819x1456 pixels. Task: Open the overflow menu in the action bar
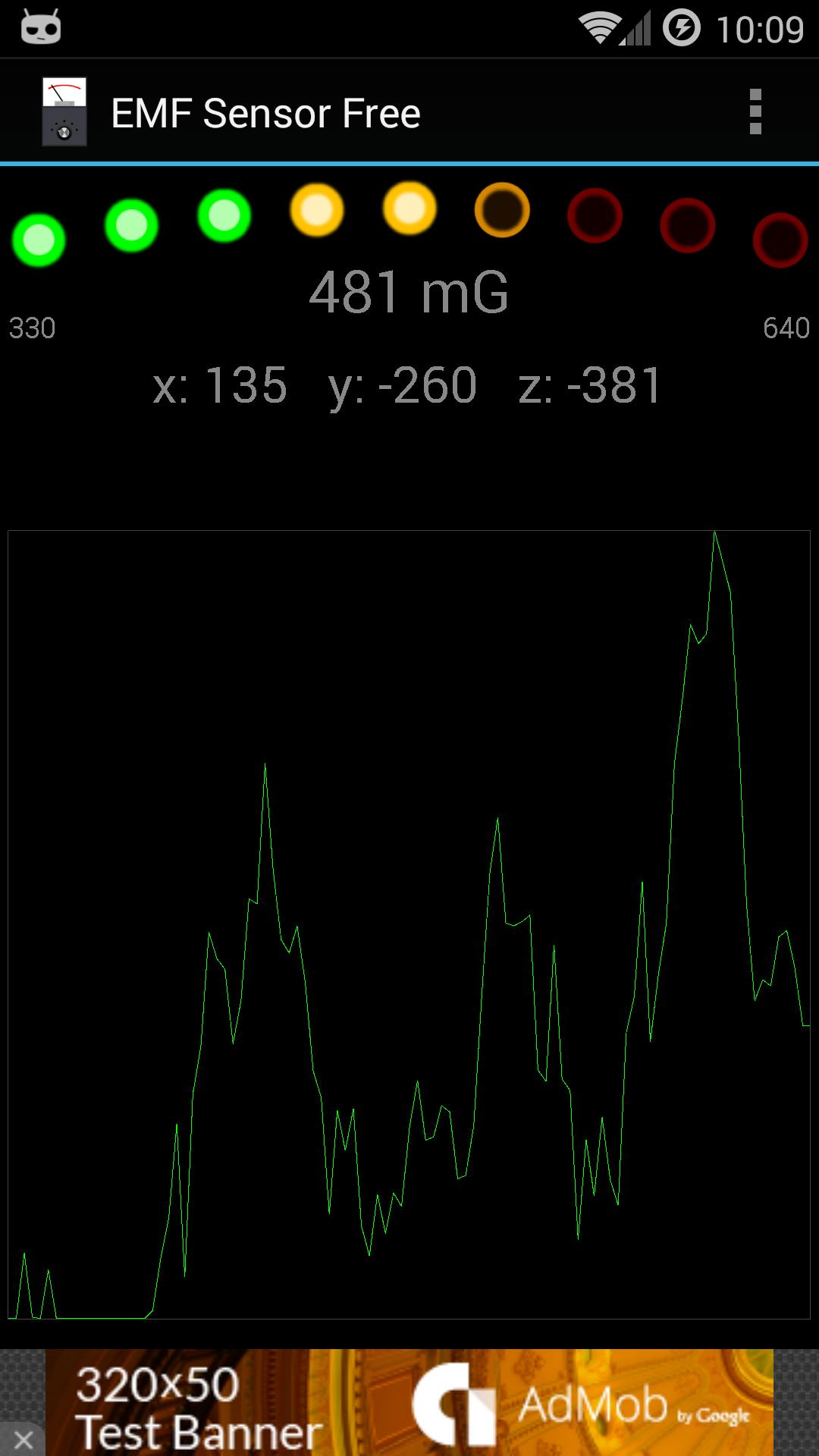pos(755,111)
